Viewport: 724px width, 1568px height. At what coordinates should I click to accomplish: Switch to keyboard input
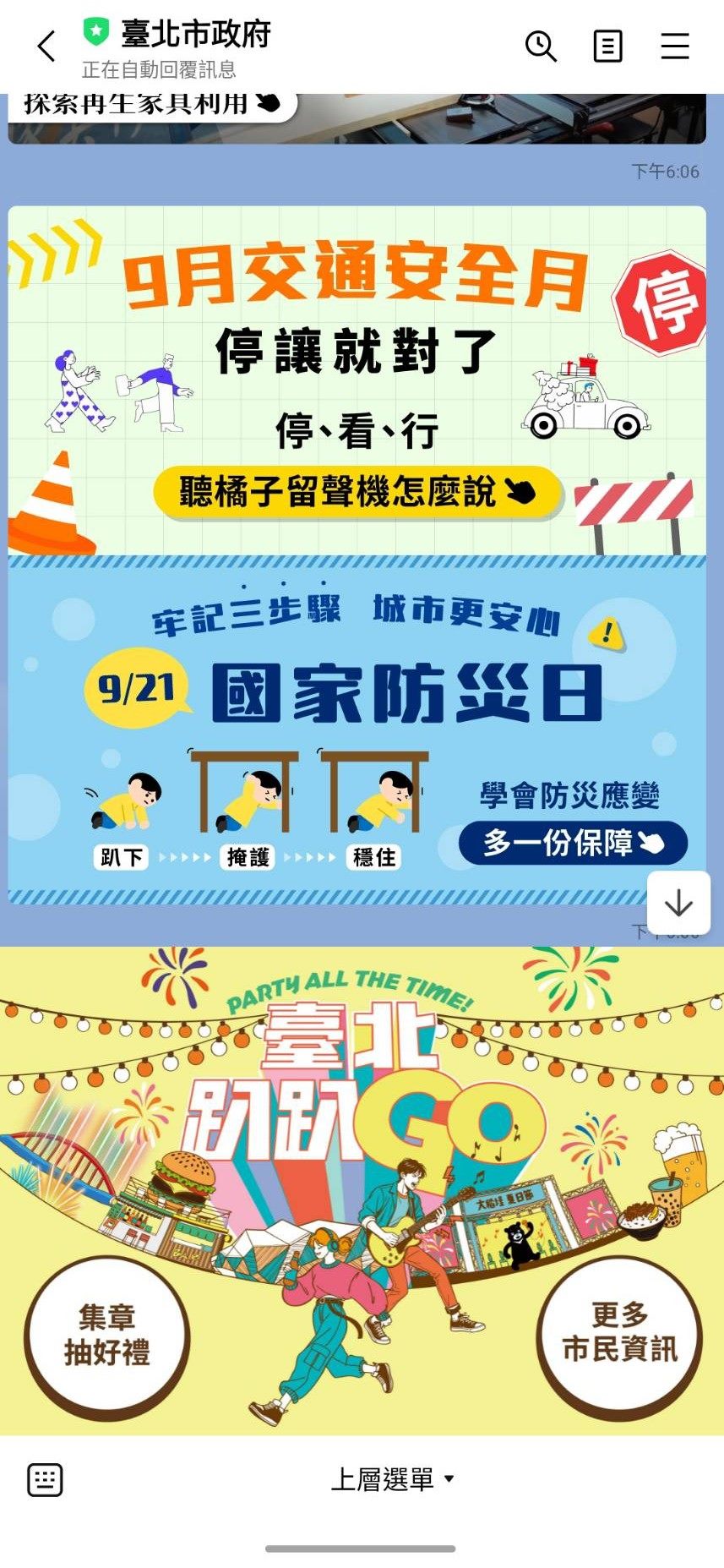tap(45, 1479)
